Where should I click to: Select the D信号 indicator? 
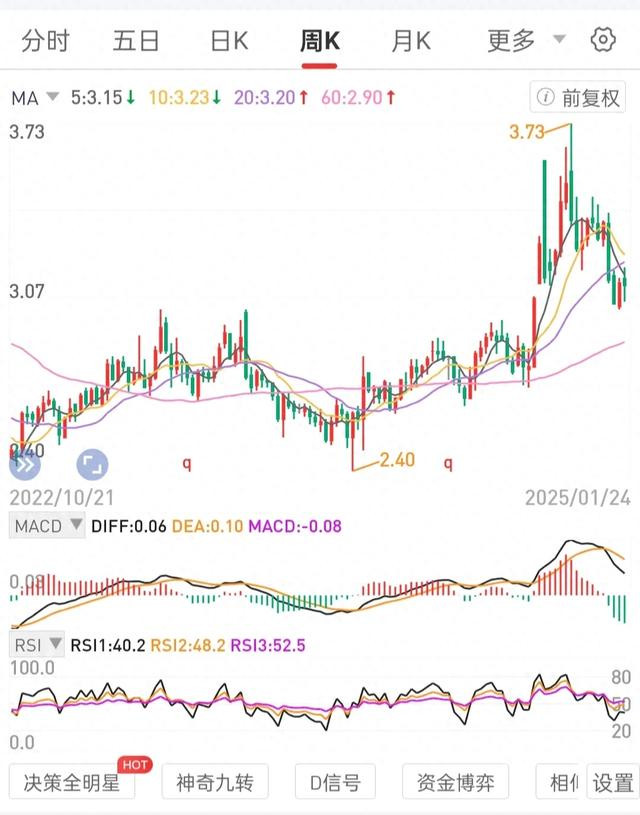335,782
